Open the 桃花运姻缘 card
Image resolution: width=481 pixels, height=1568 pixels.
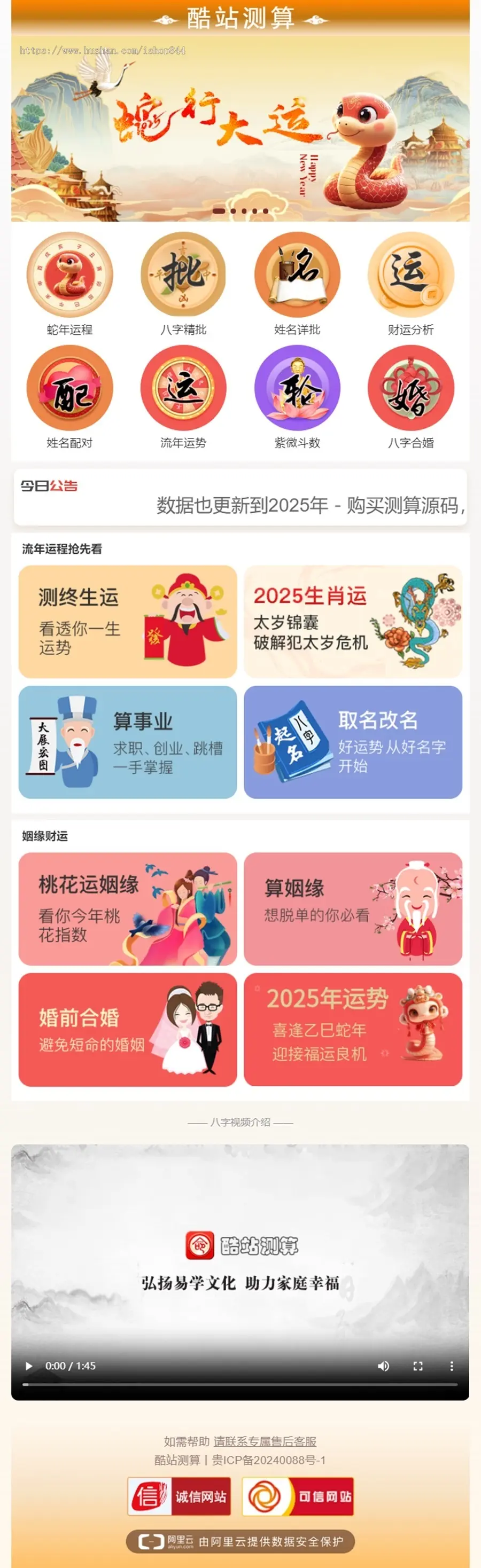point(127,909)
